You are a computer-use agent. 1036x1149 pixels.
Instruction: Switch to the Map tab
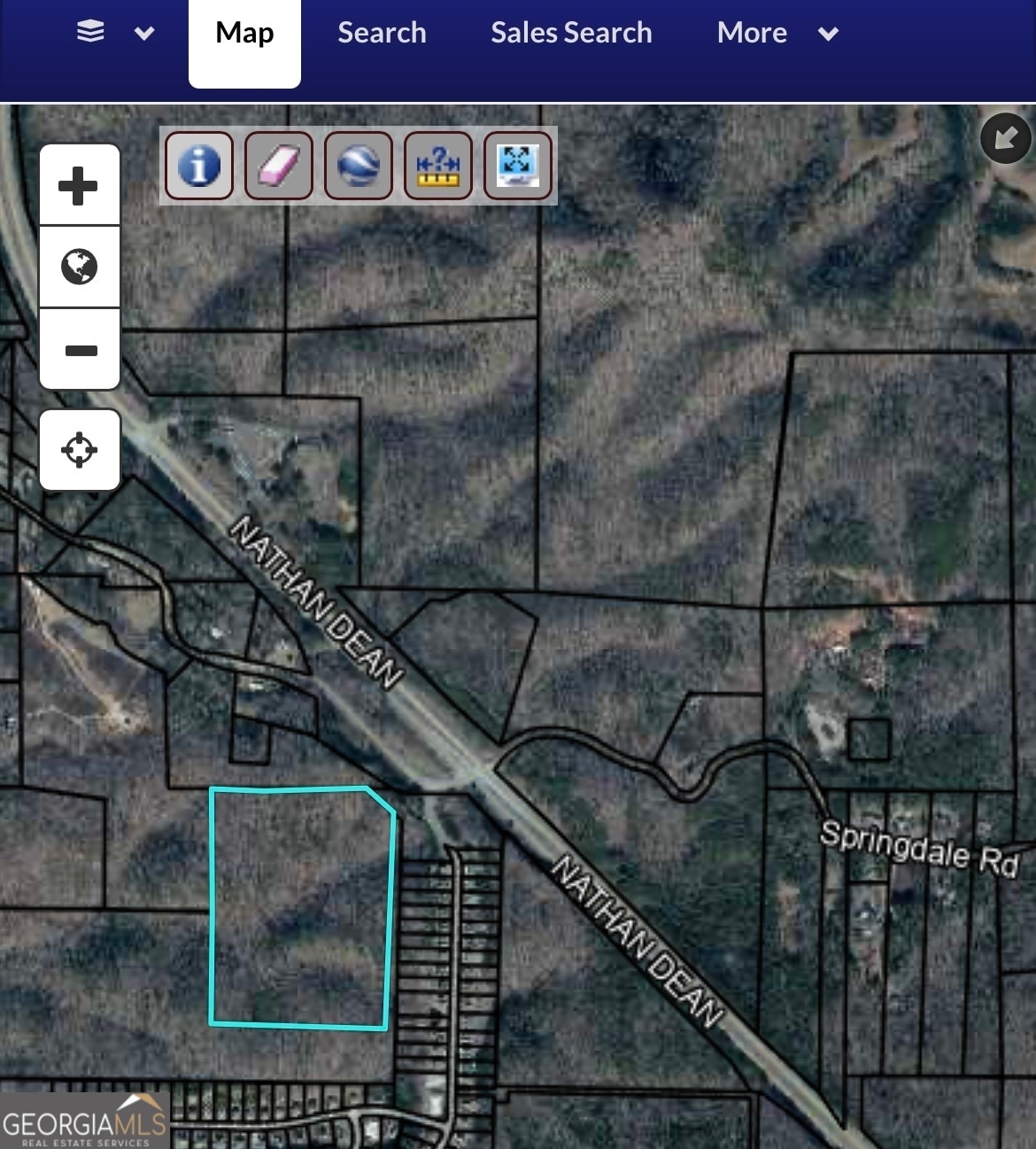tap(244, 33)
